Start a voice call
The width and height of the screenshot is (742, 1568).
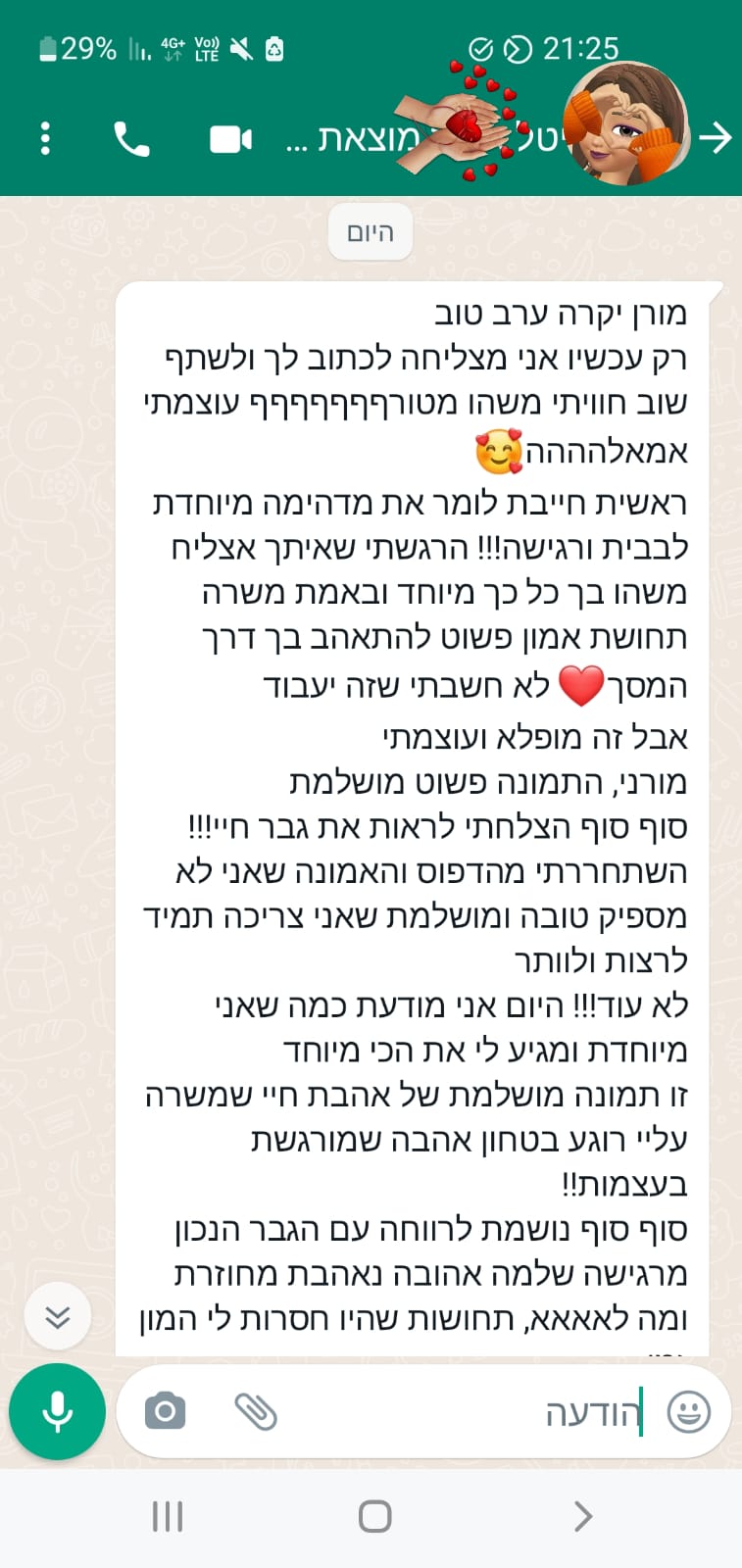click(x=131, y=139)
